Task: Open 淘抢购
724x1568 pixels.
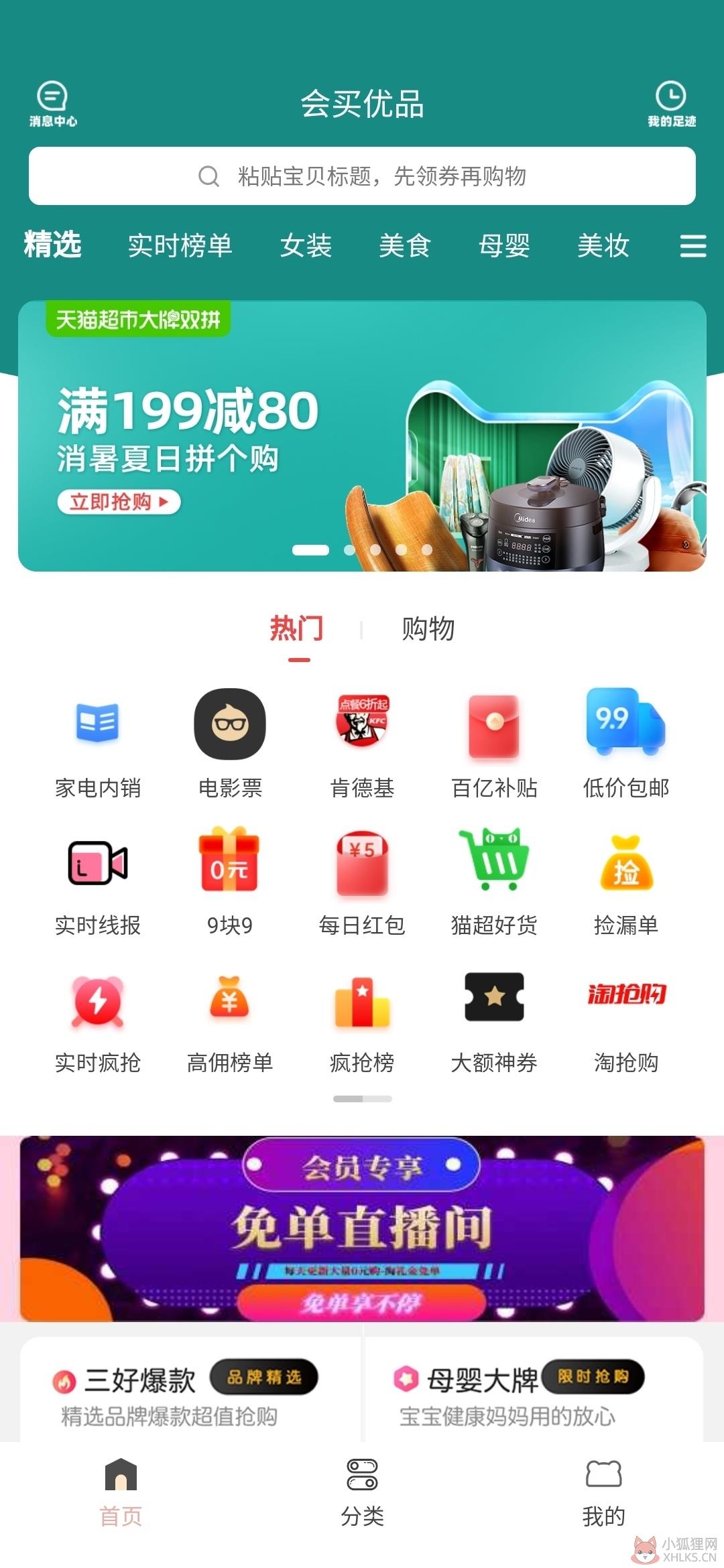Action: point(626,1020)
